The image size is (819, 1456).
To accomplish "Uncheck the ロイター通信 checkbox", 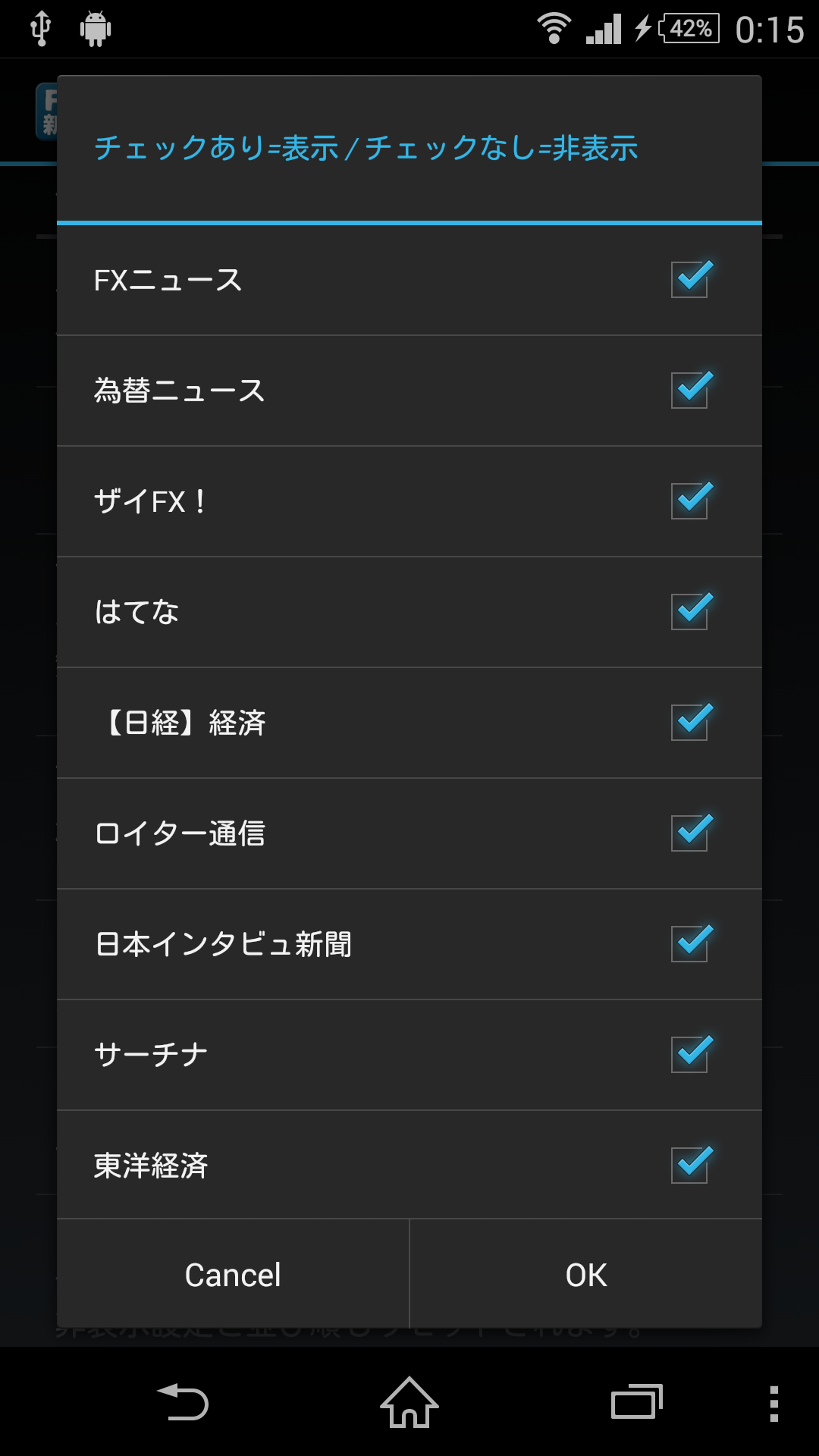I will (689, 832).
